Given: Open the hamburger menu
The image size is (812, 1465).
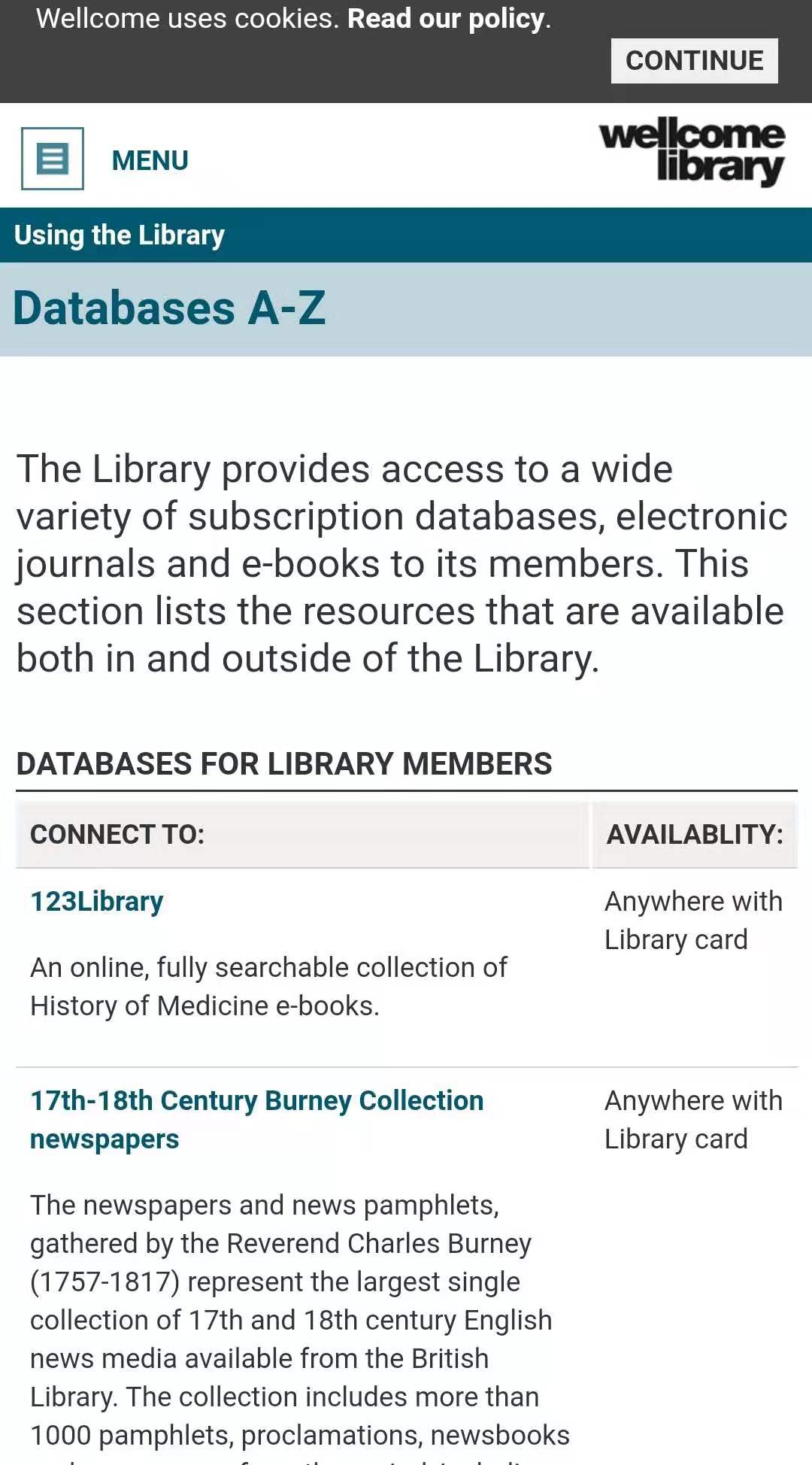Looking at the screenshot, I should [53, 159].
